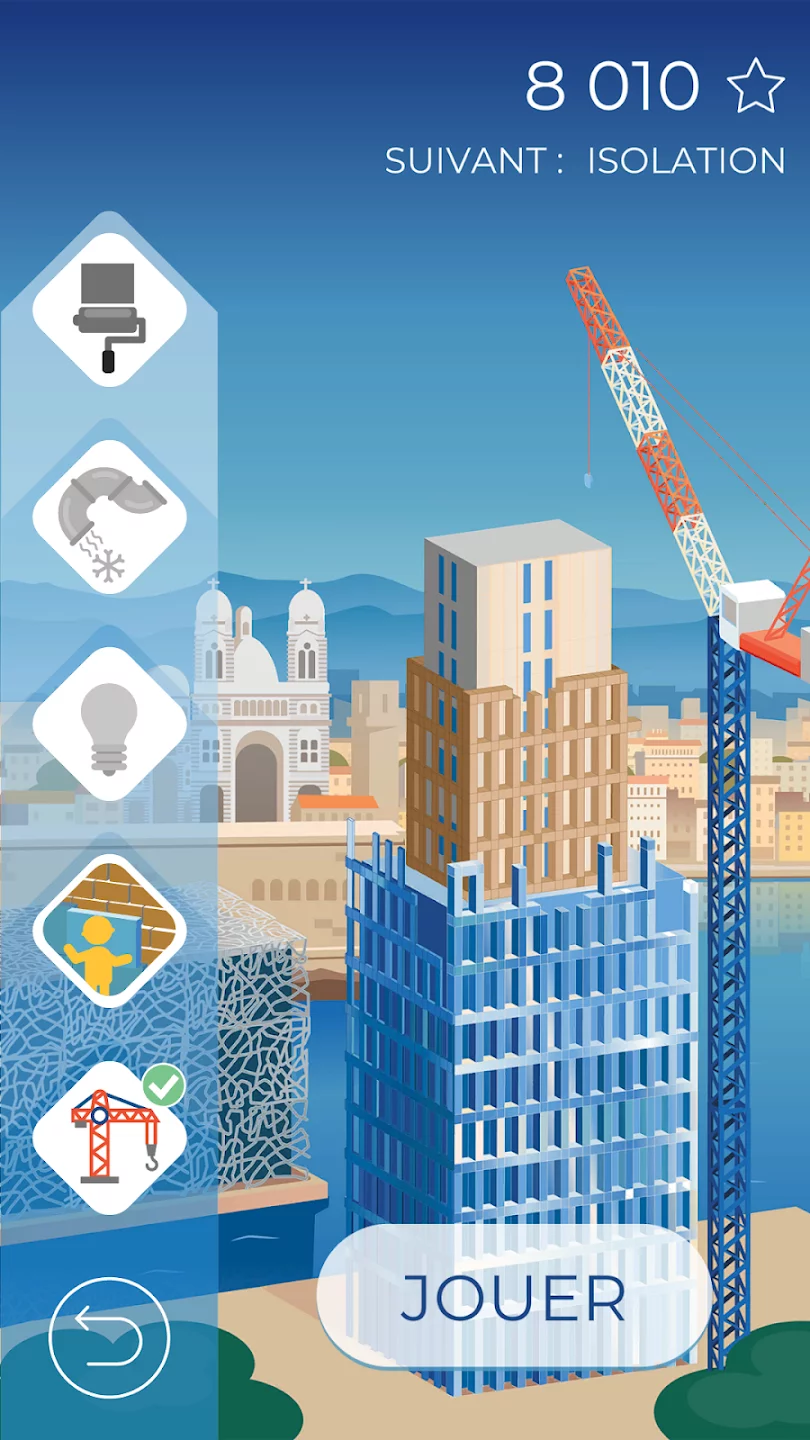
Task: Select the light bulb electricity stage
Action: point(110,725)
